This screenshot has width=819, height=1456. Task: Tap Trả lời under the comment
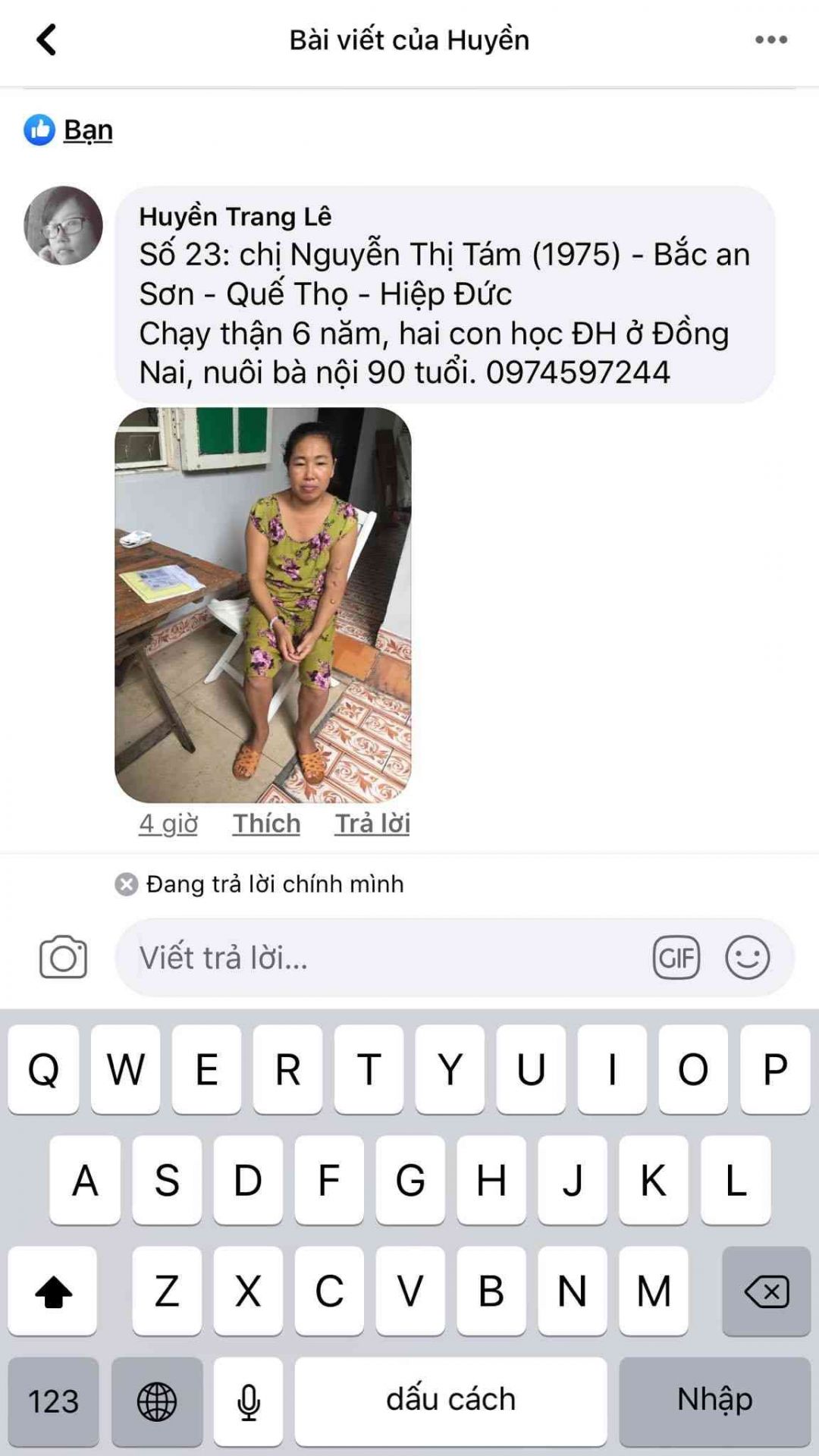click(x=372, y=824)
